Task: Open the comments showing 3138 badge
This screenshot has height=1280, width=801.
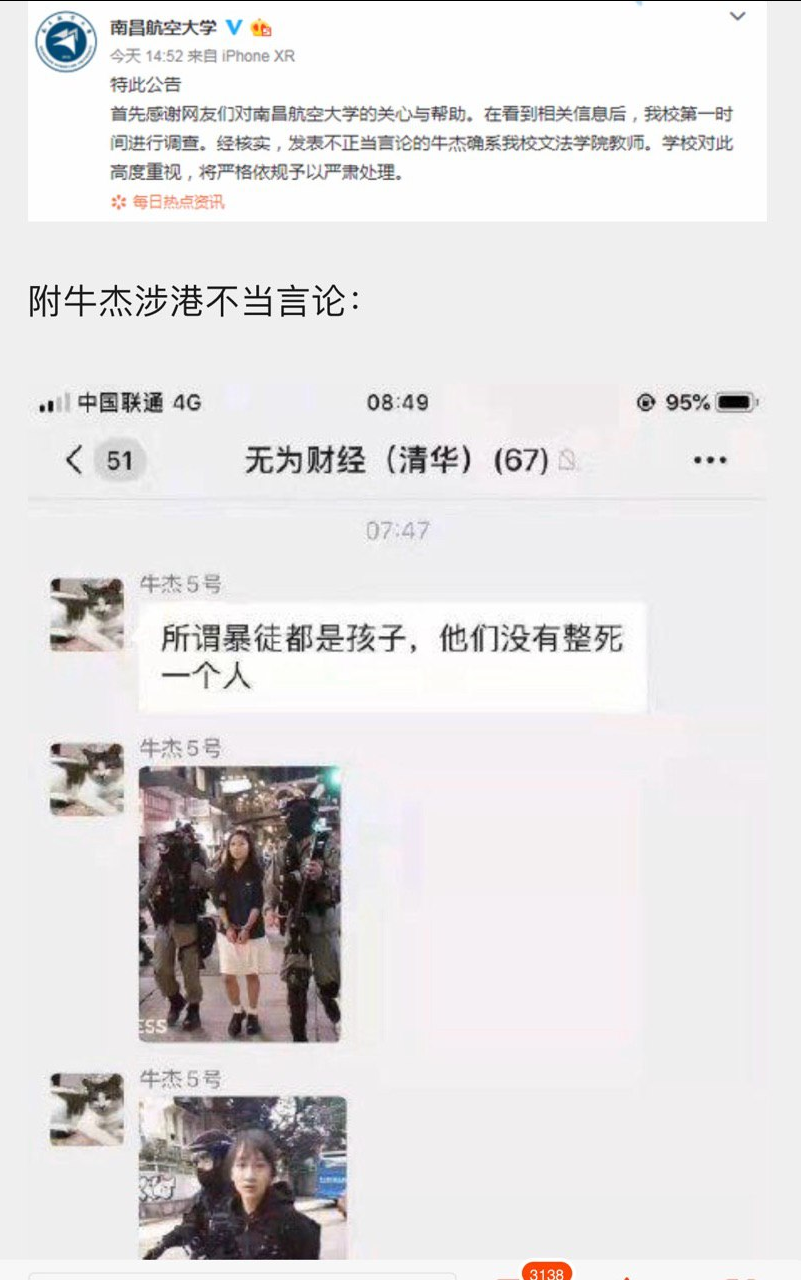Action: (x=538, y=1274)
